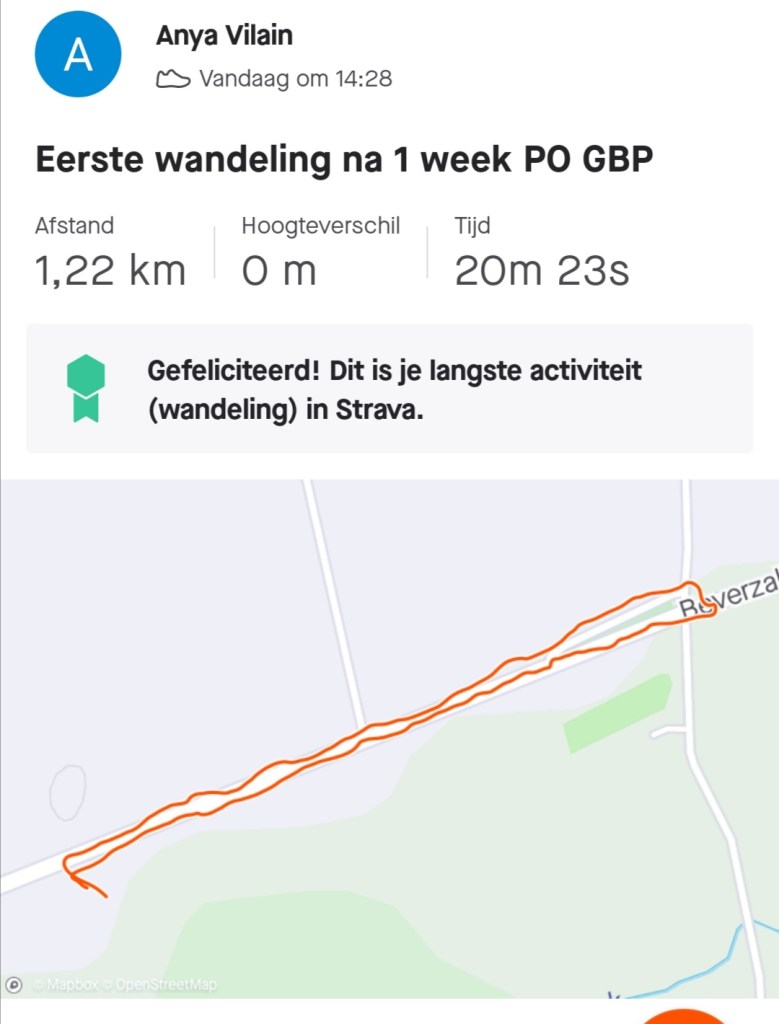Open Anya Vilain's profile avatar
Image resolution: width=779 pixels, height=1024 pixels.
coord(78,54)
